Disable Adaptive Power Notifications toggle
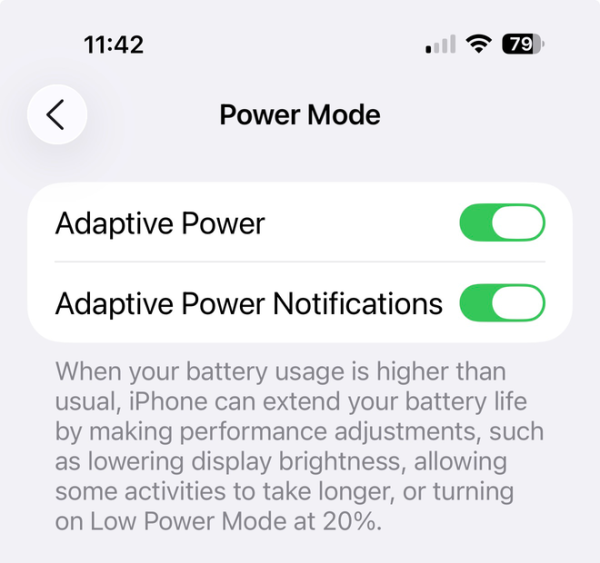600x563 pixels. pos(502,302)
